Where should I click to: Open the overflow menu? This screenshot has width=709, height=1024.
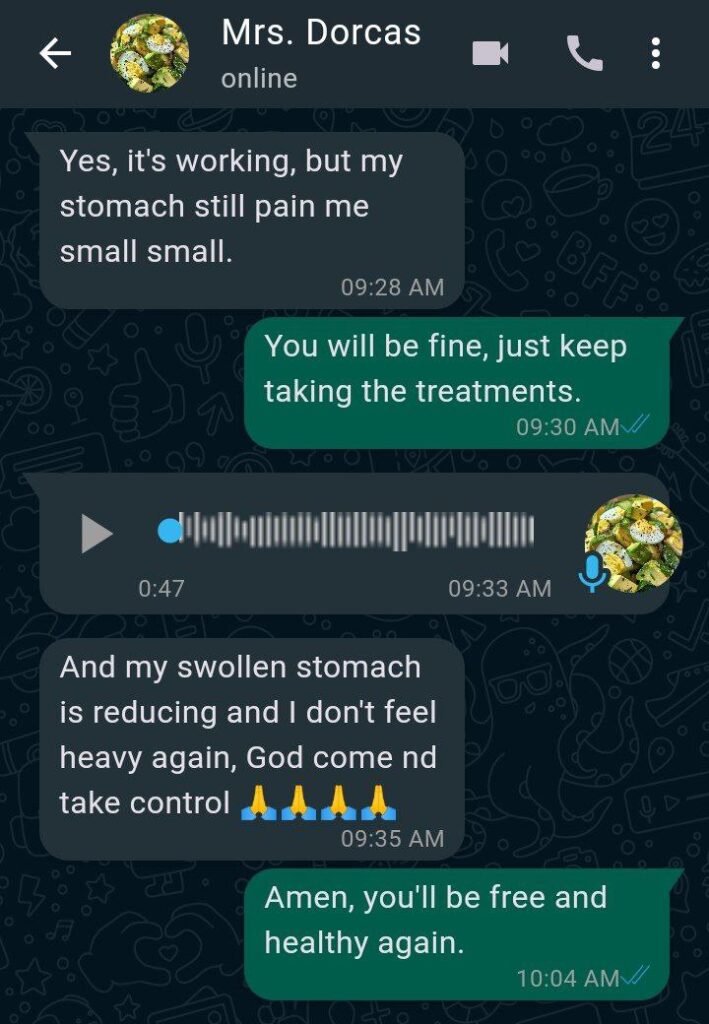pyautogui.click(x=655, y=54)
